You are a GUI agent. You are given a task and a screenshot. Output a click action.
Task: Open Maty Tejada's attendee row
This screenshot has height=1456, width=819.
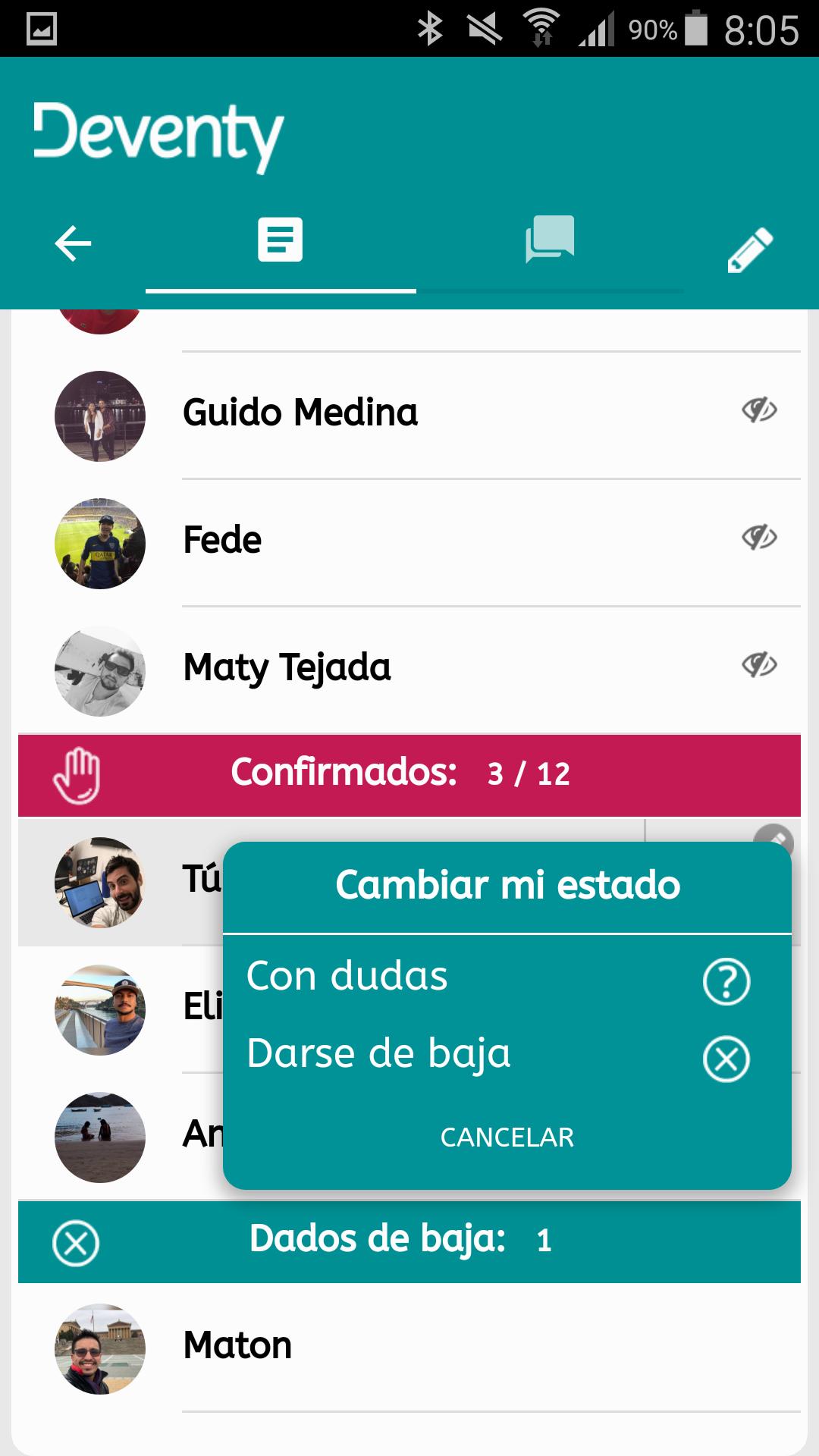coord(409,669)
